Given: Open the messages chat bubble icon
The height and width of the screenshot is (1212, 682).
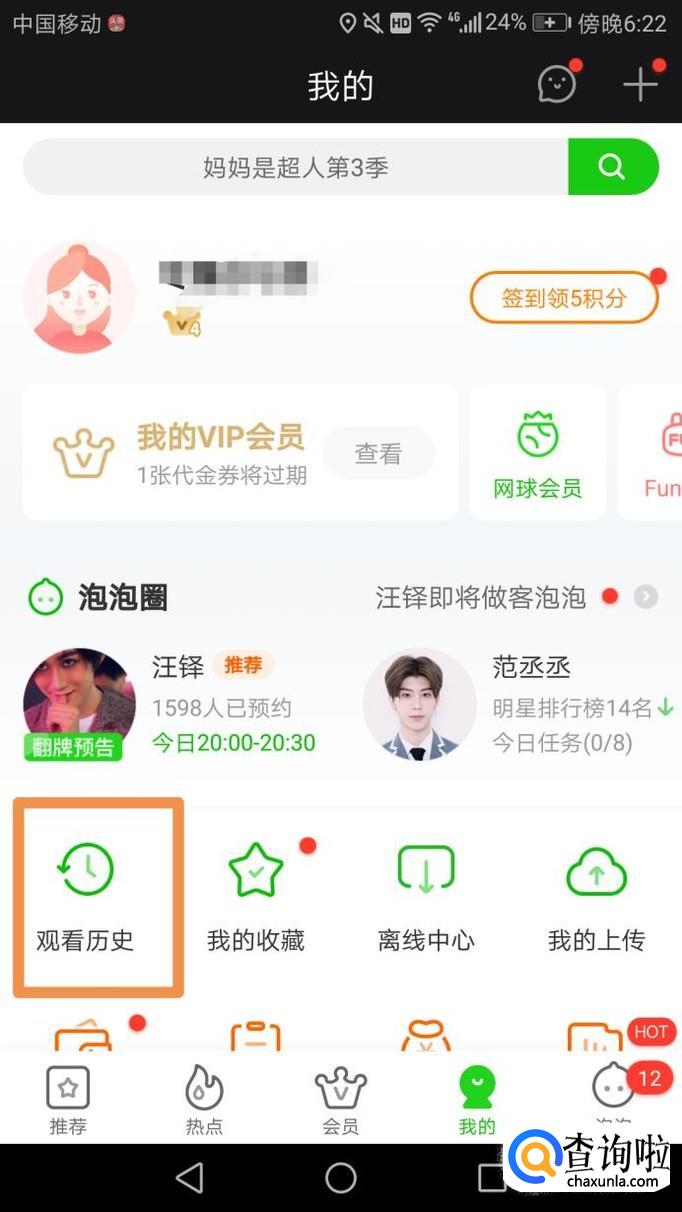Looking at the screenshot, I should click(557, 85).
